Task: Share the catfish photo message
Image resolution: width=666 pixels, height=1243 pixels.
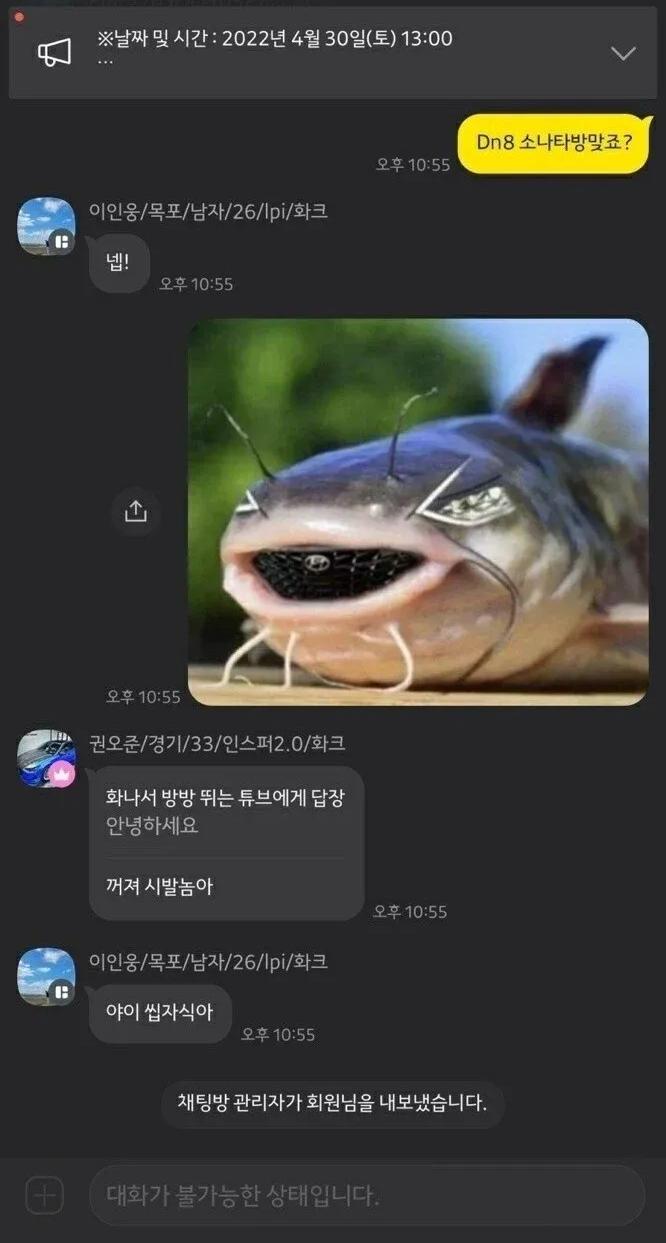Action: coord(136,512)
